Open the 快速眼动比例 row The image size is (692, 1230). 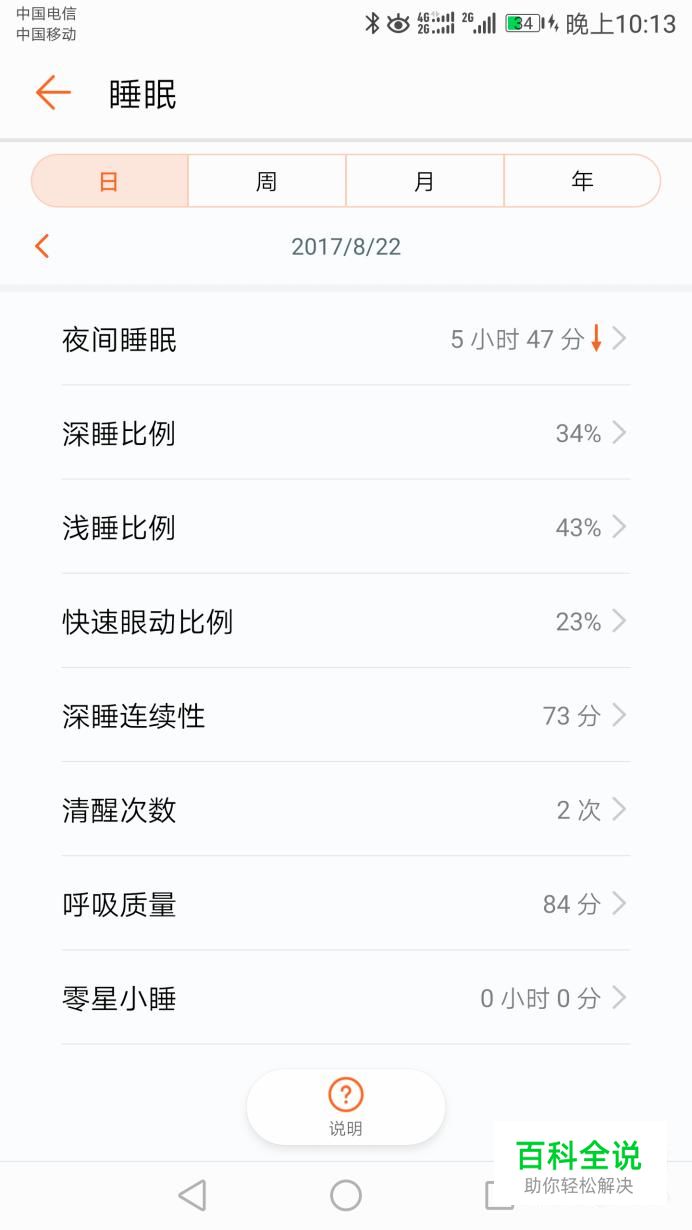point(346,621)
